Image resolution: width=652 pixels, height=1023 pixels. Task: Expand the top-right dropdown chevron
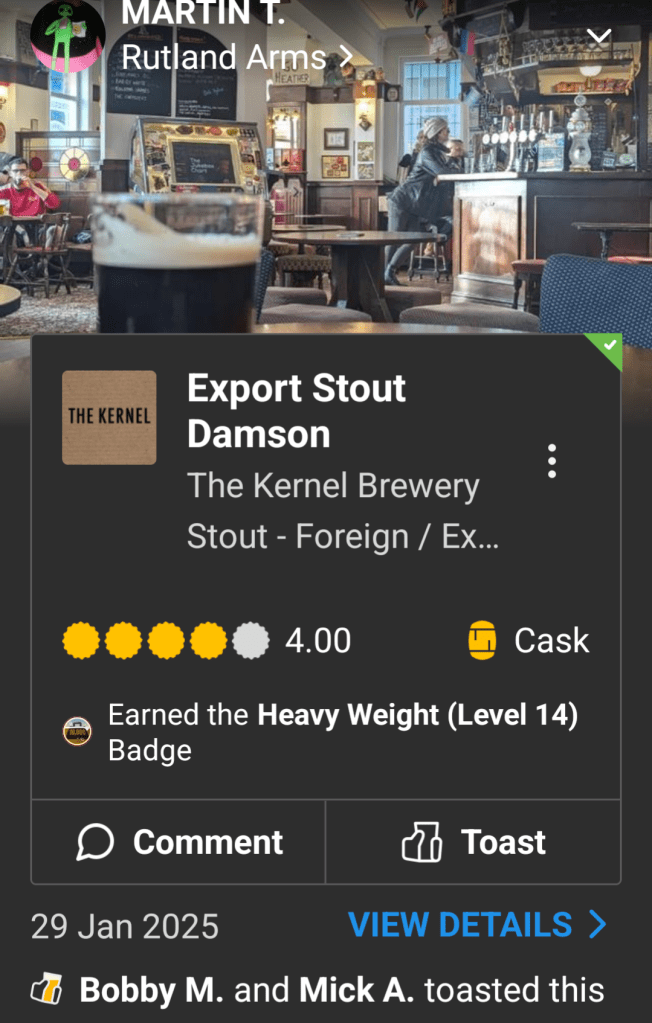(x=598, y=39)
